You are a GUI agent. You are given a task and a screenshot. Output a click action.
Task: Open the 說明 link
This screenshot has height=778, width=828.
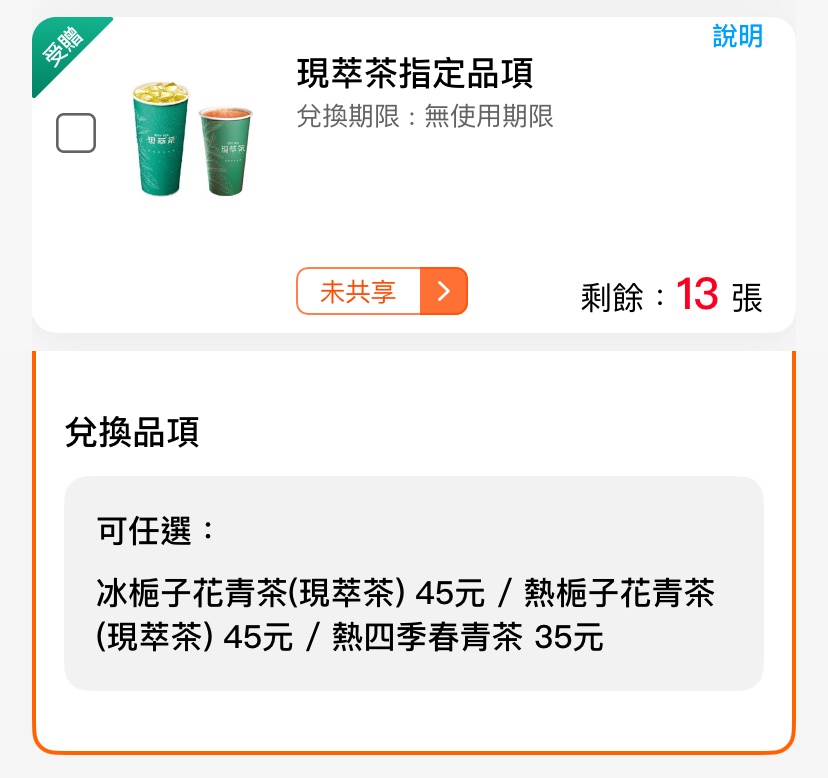(x=737, y=37)
